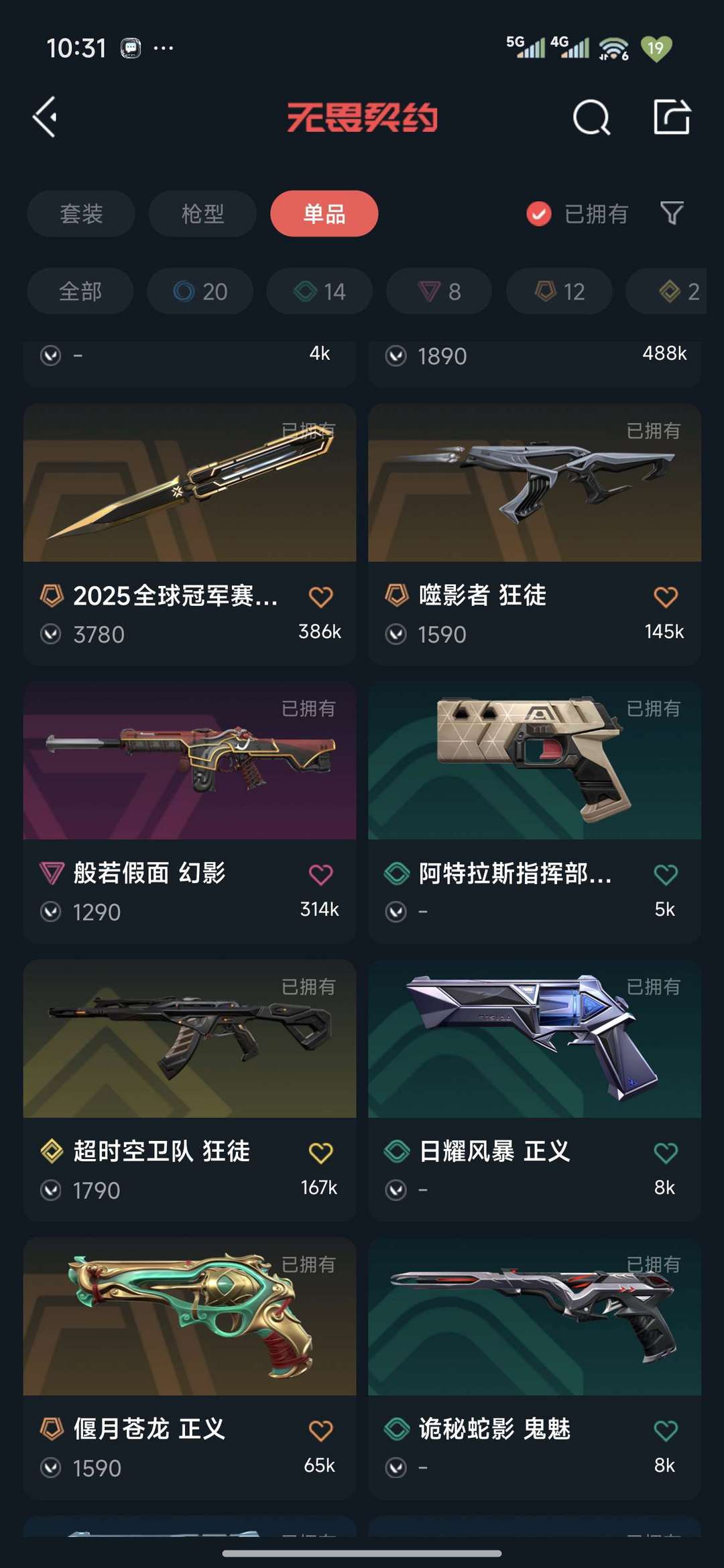This screenshot has height=1568, width=724.
Task: Select the 全部 rarity chip
Action: 80,292
